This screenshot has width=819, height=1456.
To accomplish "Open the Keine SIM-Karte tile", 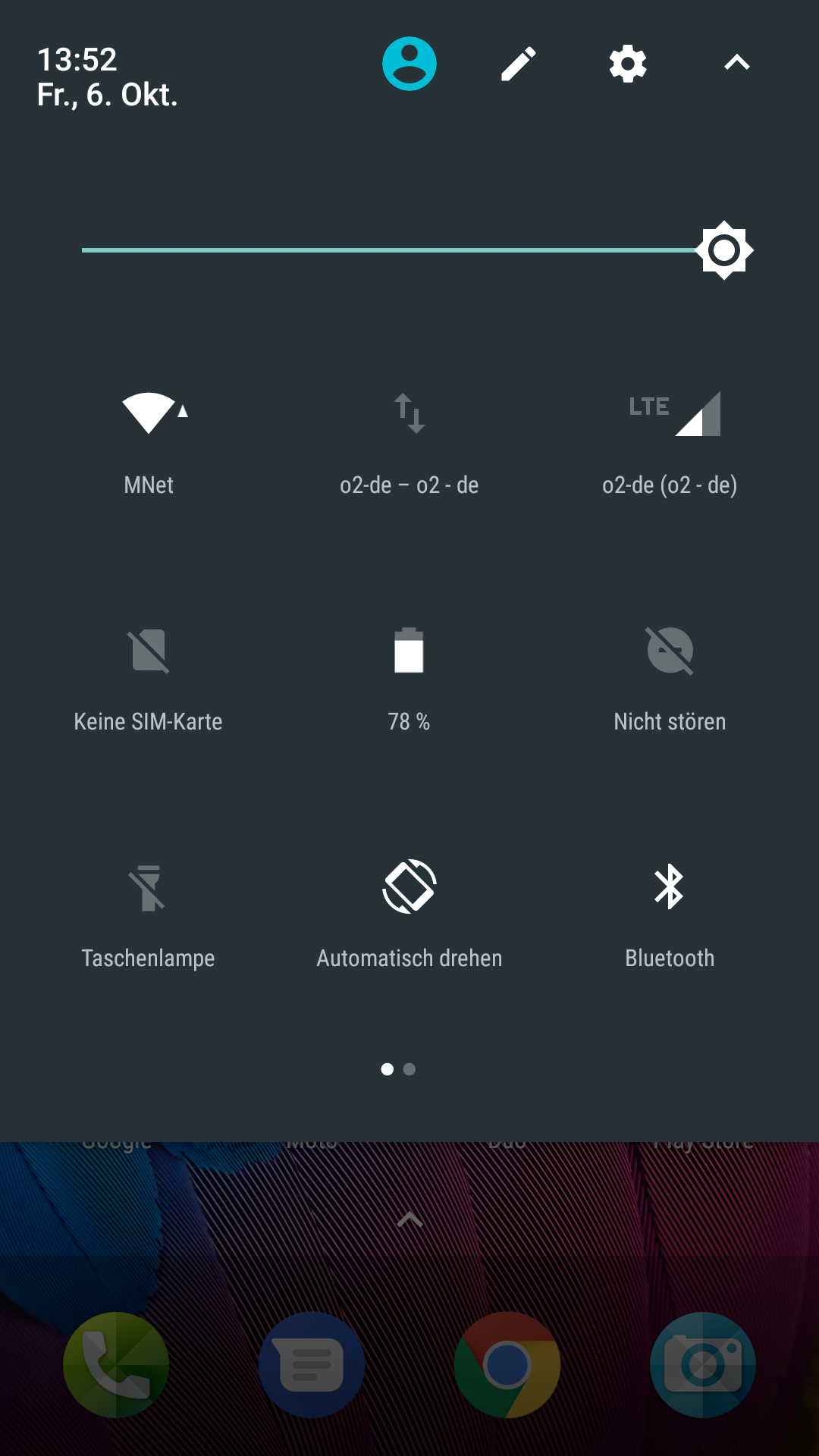I will [x=149, y=651].
